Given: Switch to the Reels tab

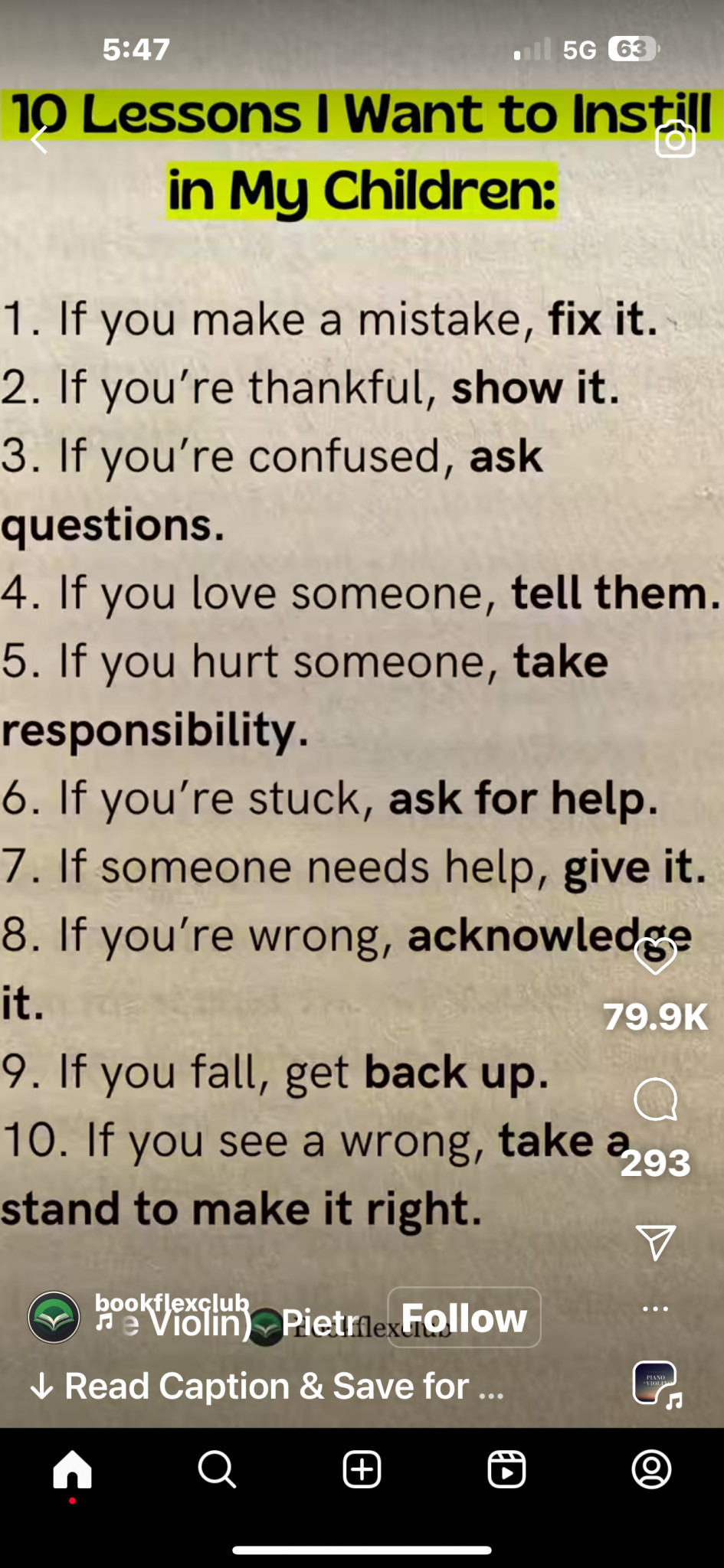Looking at the screenshot, I should [x=506, y=1470].
